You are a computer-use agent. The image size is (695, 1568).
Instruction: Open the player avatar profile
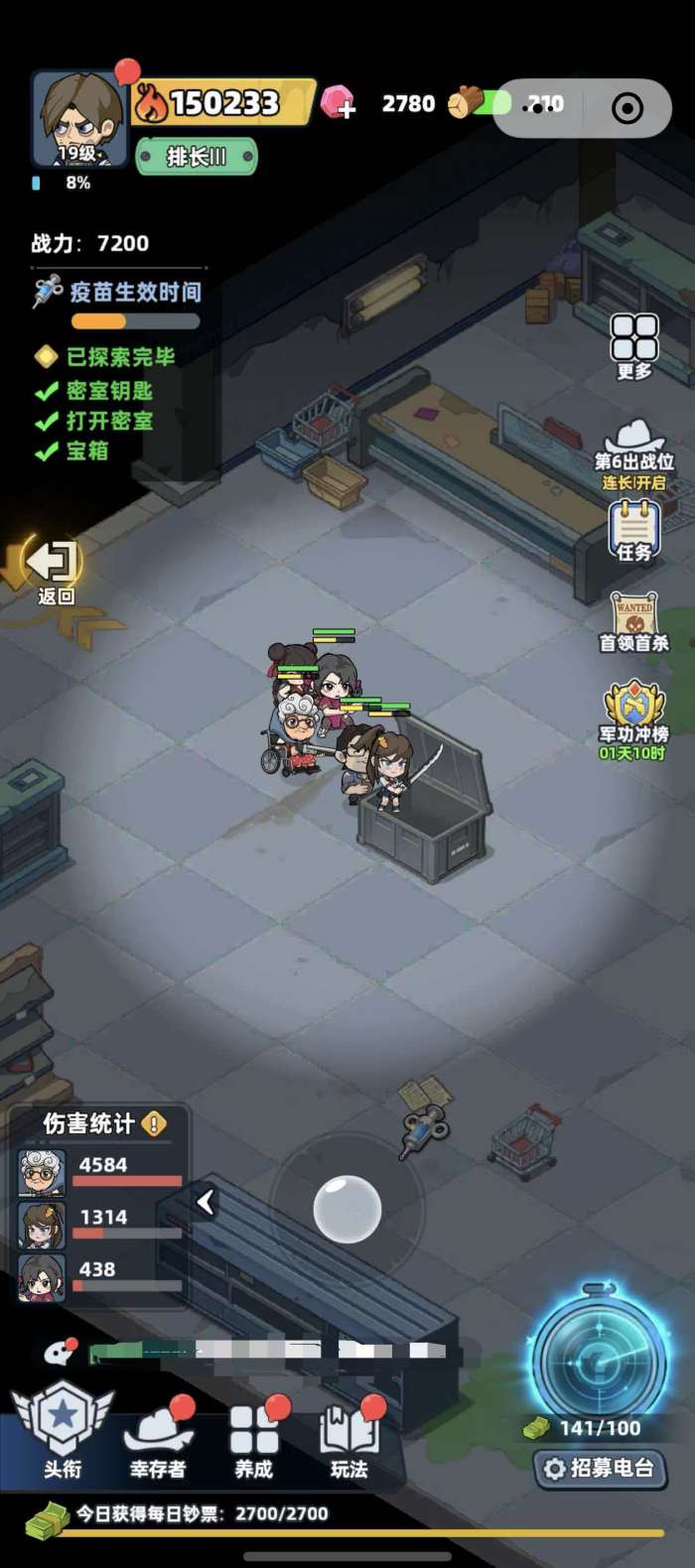pos(77,118)
